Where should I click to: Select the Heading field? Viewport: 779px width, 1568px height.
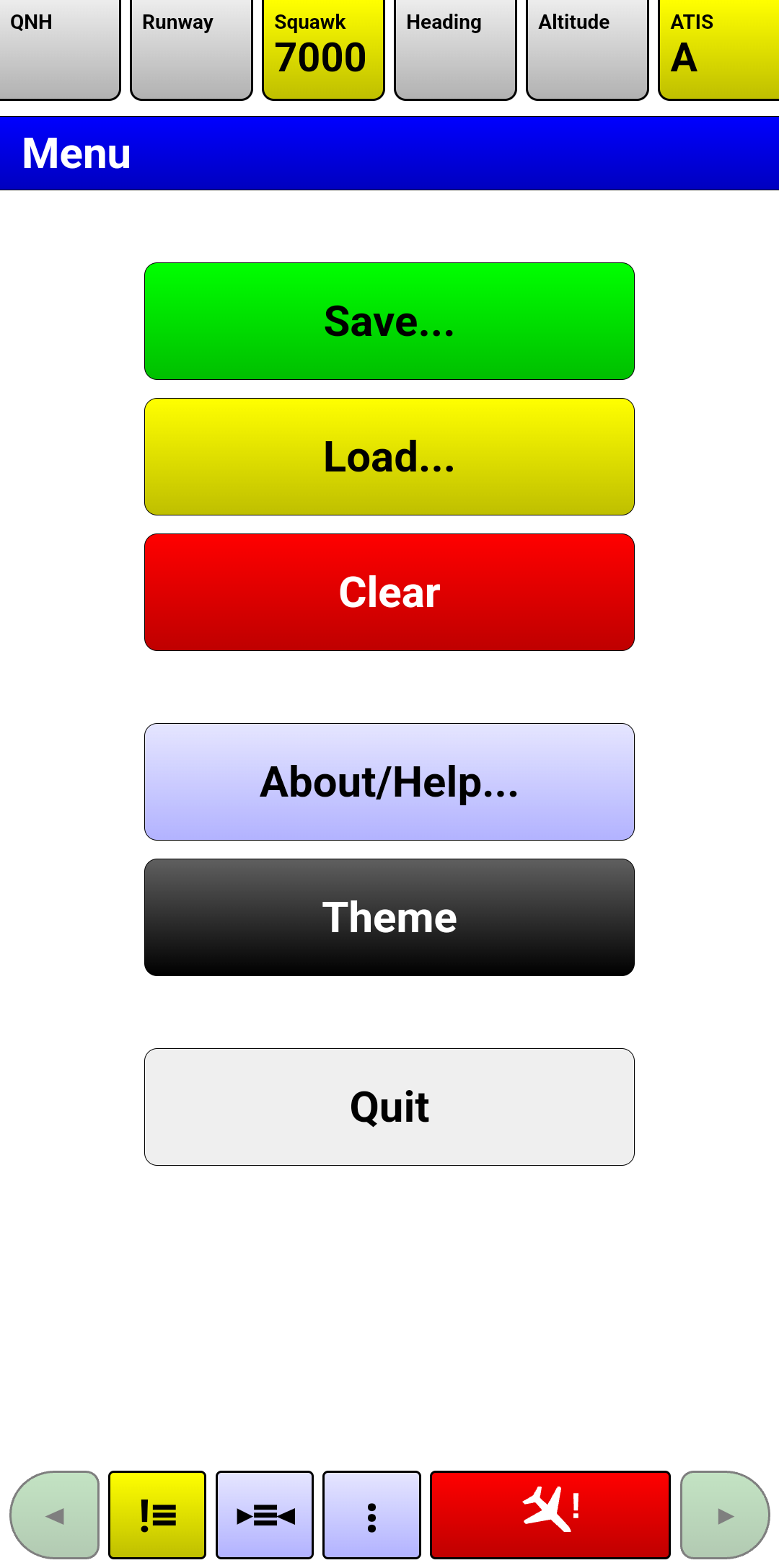point(455,49)
